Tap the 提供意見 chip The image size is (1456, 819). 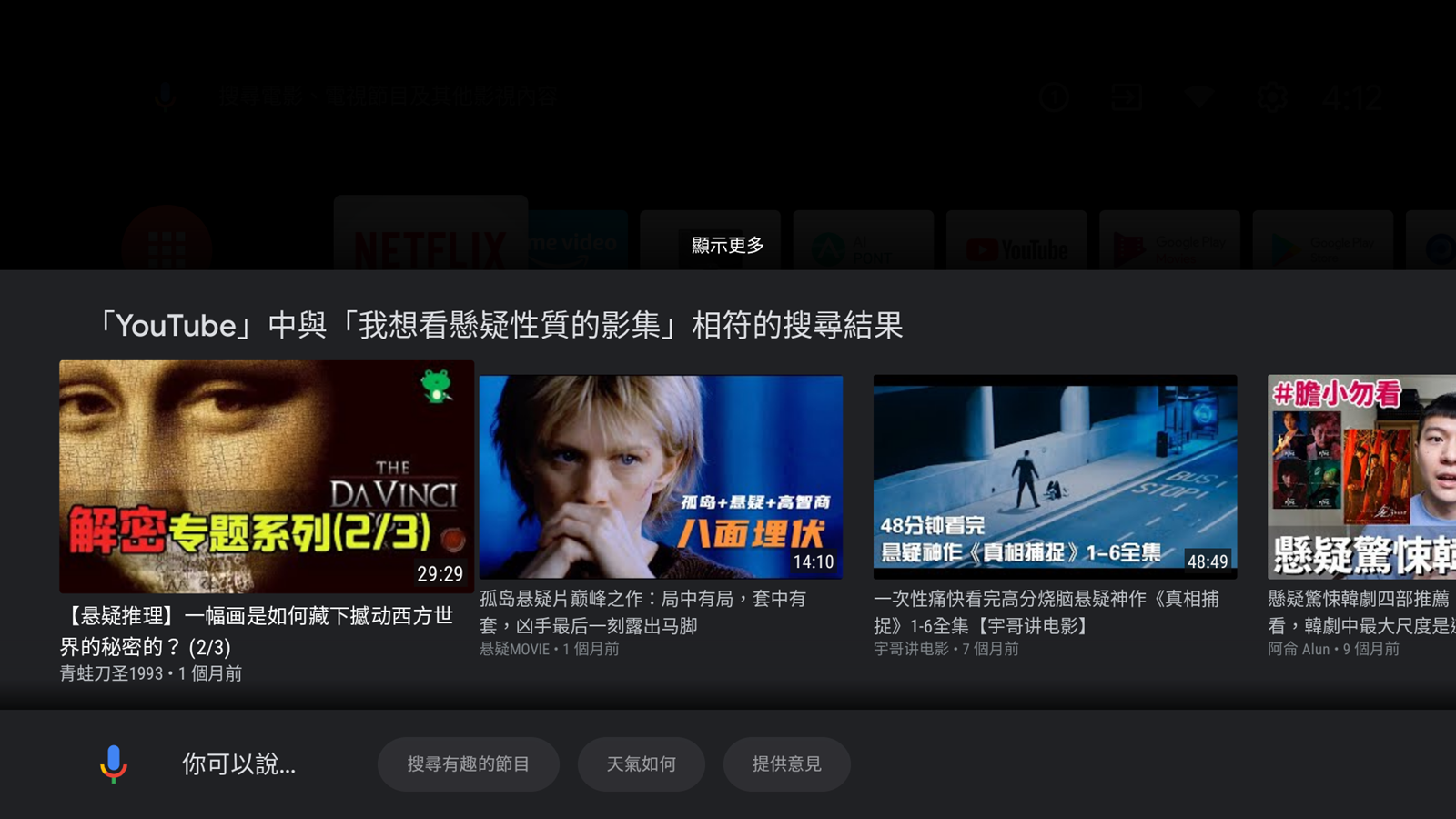point(786,764)
